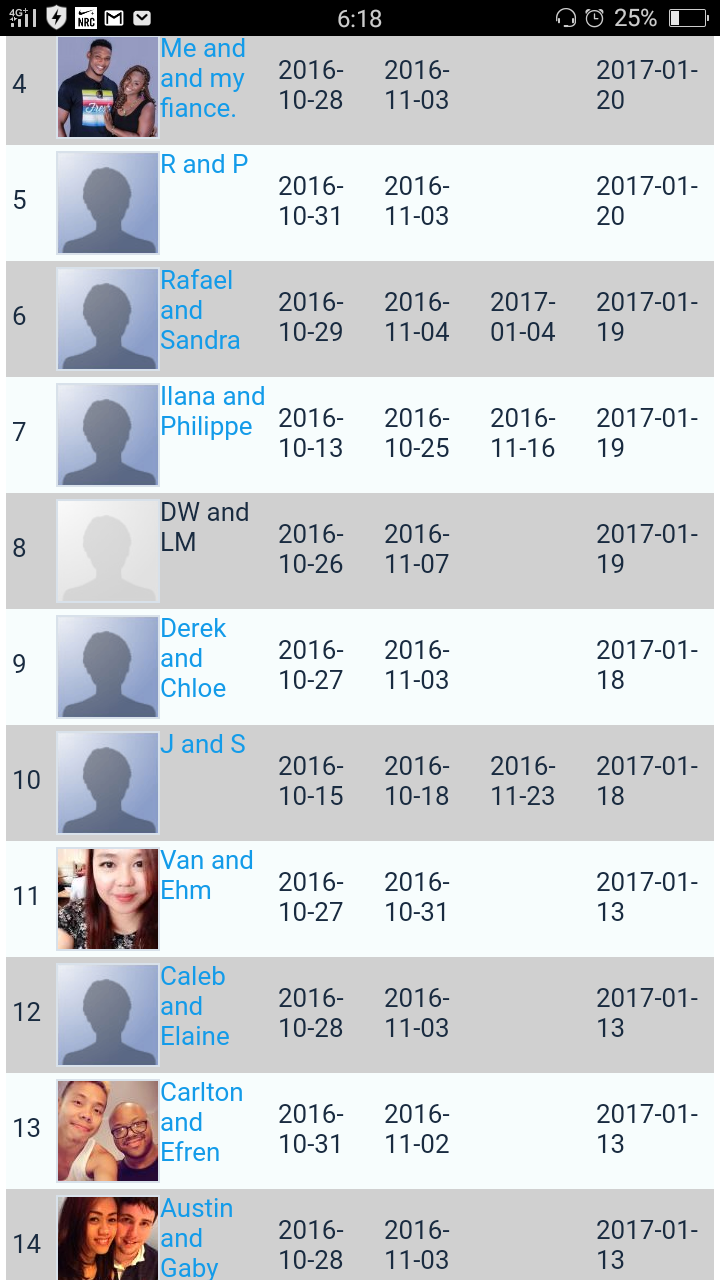Viewport: 720px width, 1280px height.
Task: Open Carlton and Efren's link
Action: pos(201,1122)
